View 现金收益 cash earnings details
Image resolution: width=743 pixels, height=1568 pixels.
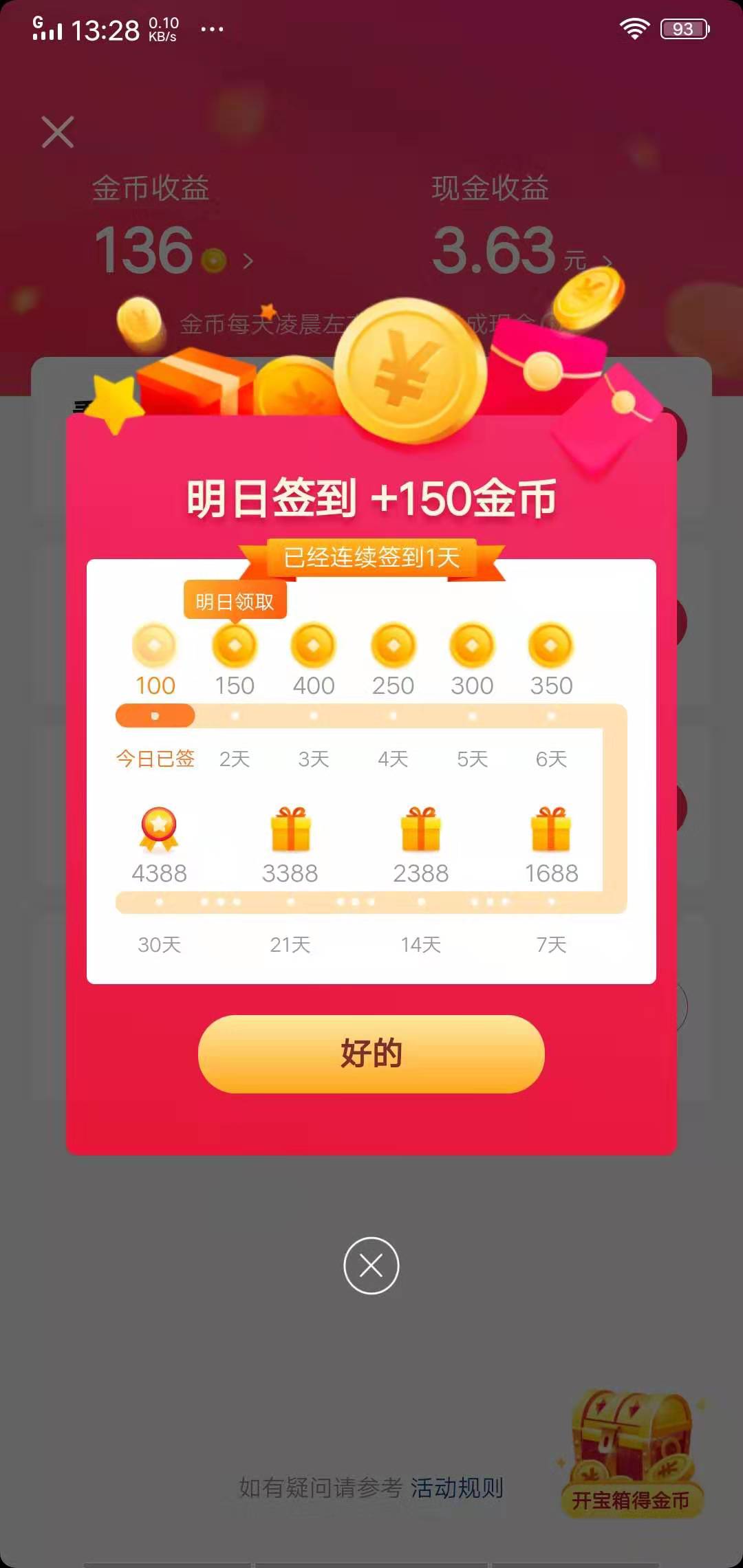click(x=520, y=252)
